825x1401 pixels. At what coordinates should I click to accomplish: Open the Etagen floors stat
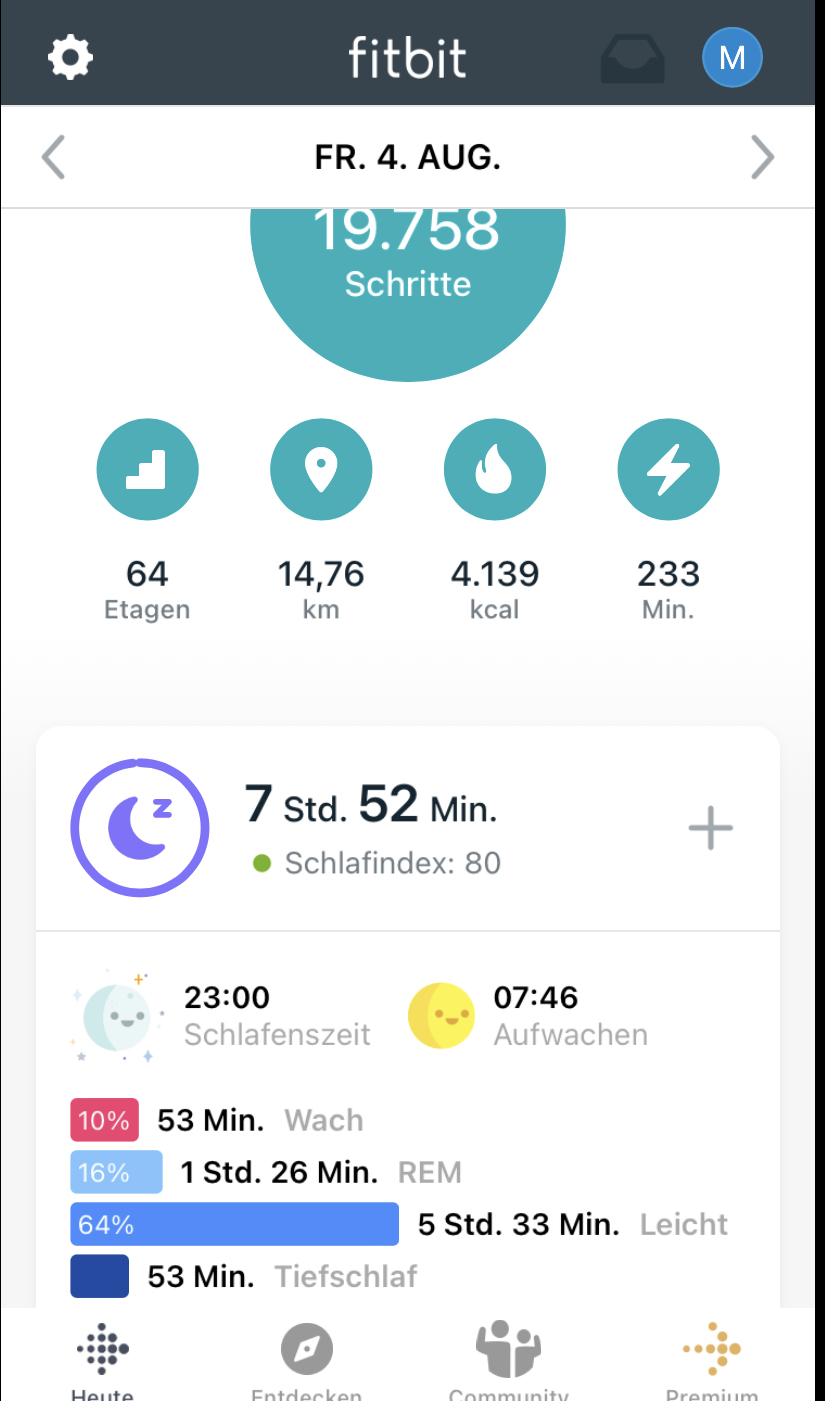147,520
